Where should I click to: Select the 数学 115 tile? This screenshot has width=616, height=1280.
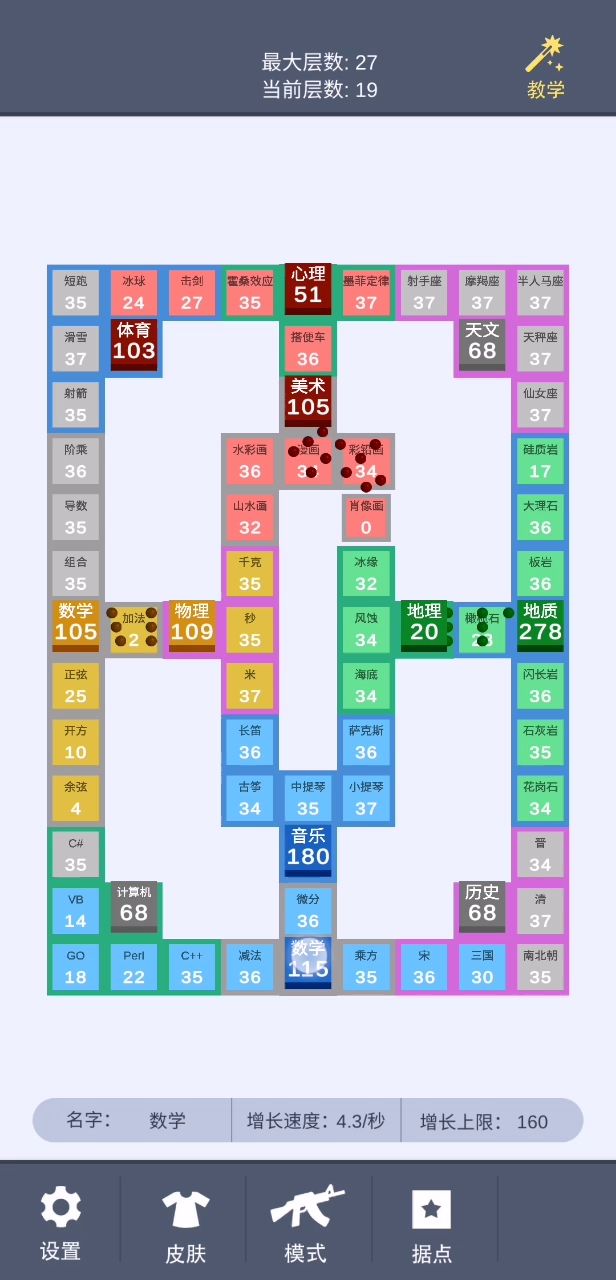coord(308,960)
